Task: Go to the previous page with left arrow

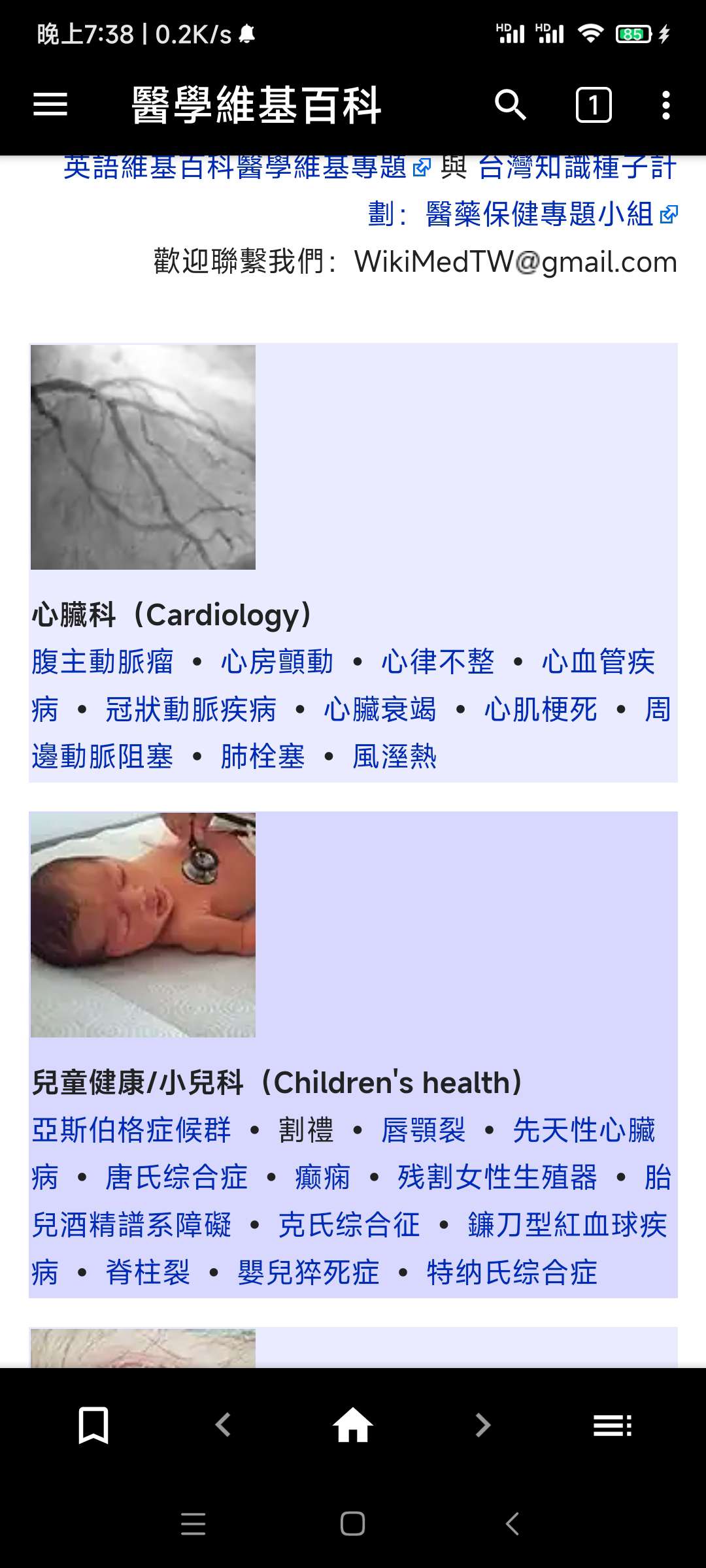Action: (x=223, y=1425)
